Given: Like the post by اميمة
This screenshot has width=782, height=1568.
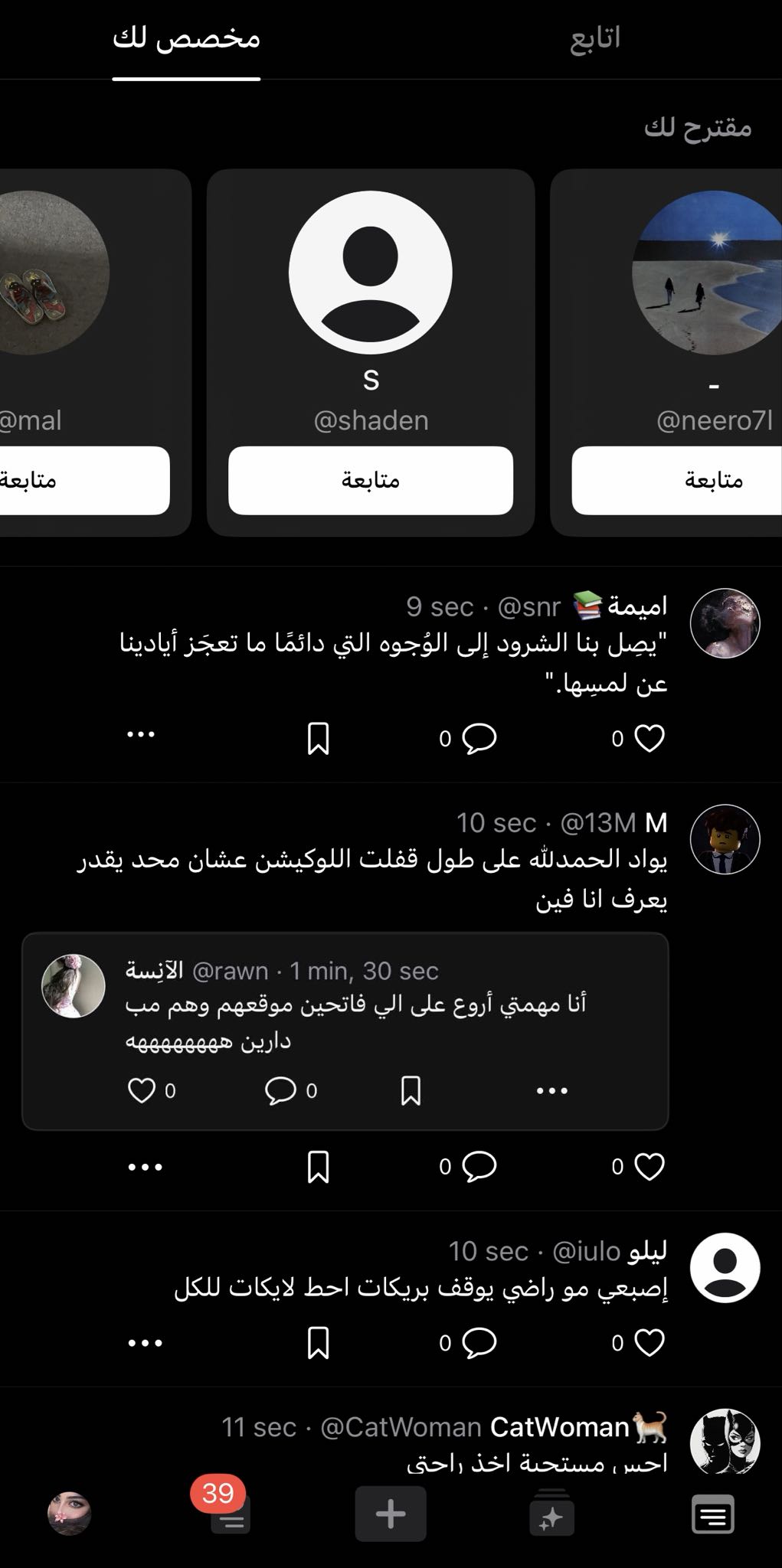Looking at the screenshot, I should click(649, 738).
